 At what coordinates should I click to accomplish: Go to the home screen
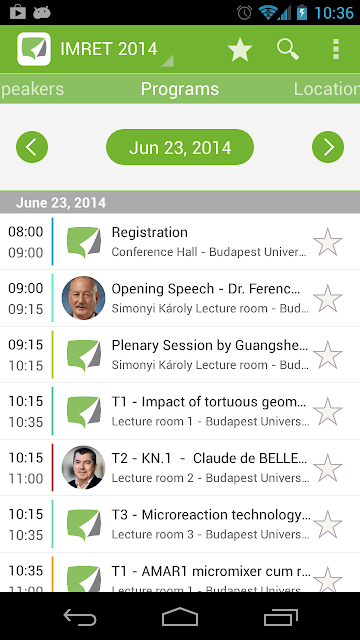point(180,617)
